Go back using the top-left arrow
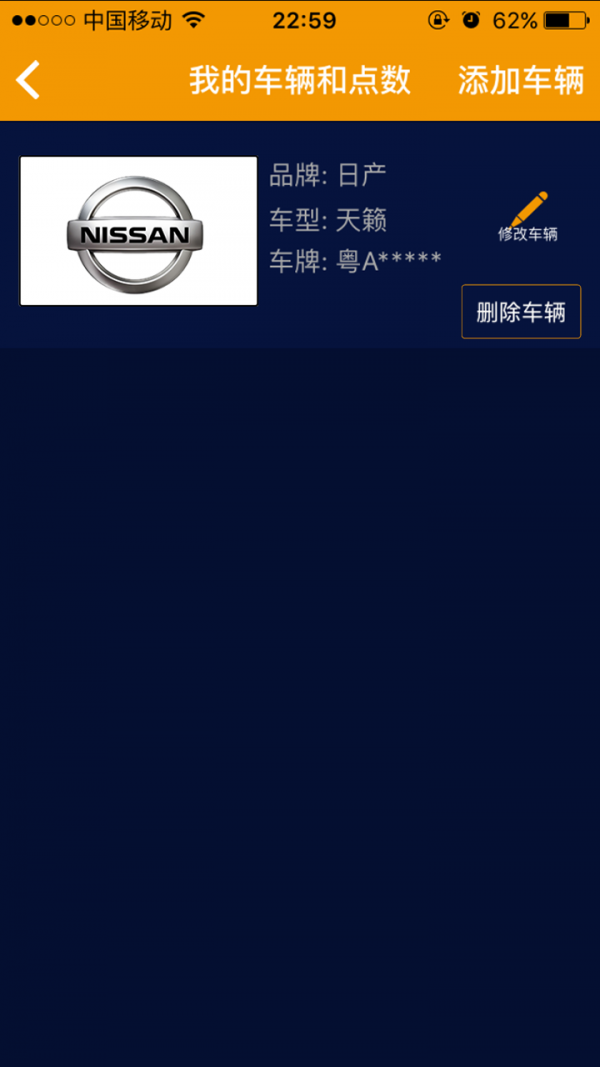The height and width of the screenshot is (1067, 600). (x=29, y=80)
